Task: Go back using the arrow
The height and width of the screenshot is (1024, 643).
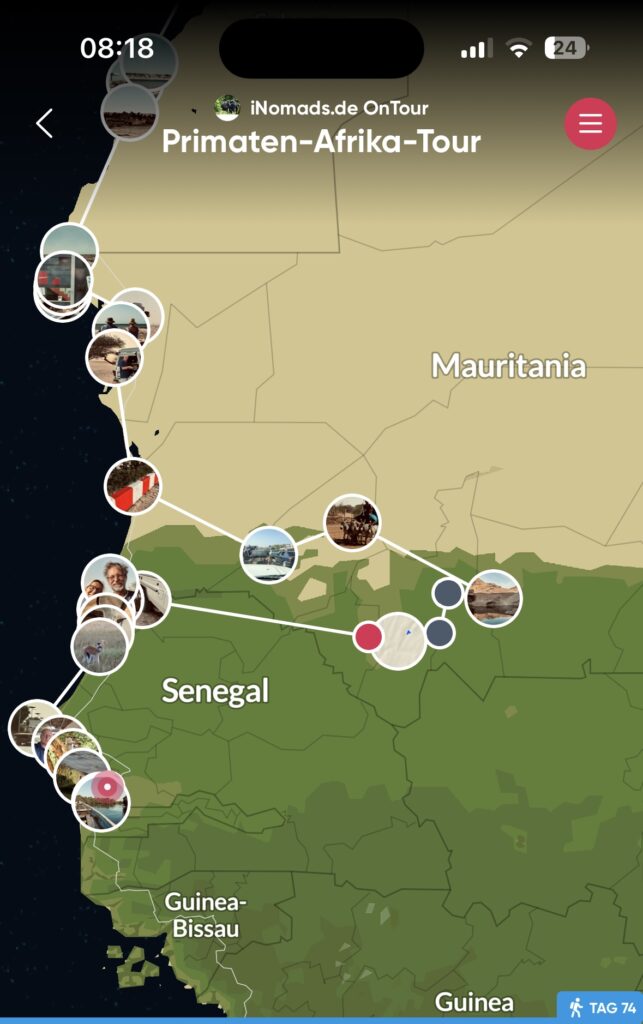Action: pyautogui.click(x=44, y=123)
